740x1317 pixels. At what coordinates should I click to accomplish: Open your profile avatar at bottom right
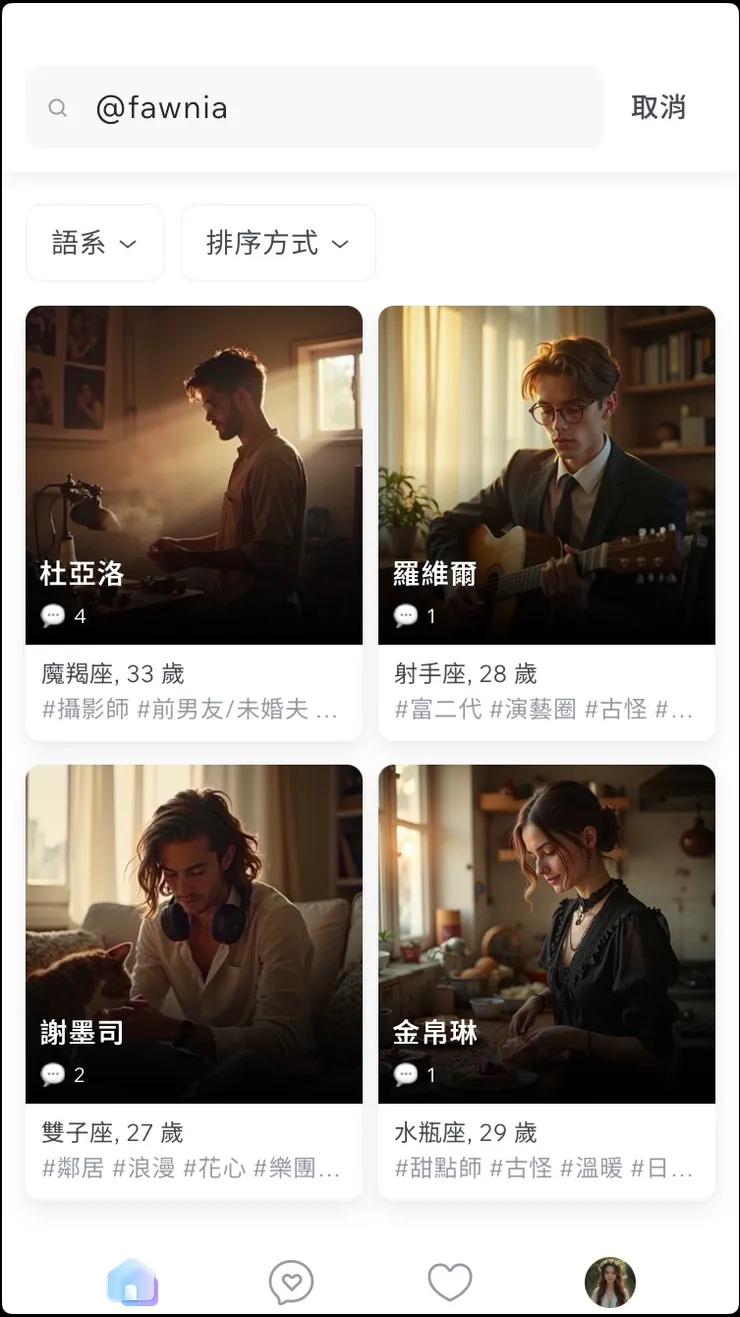[609, 1281]
